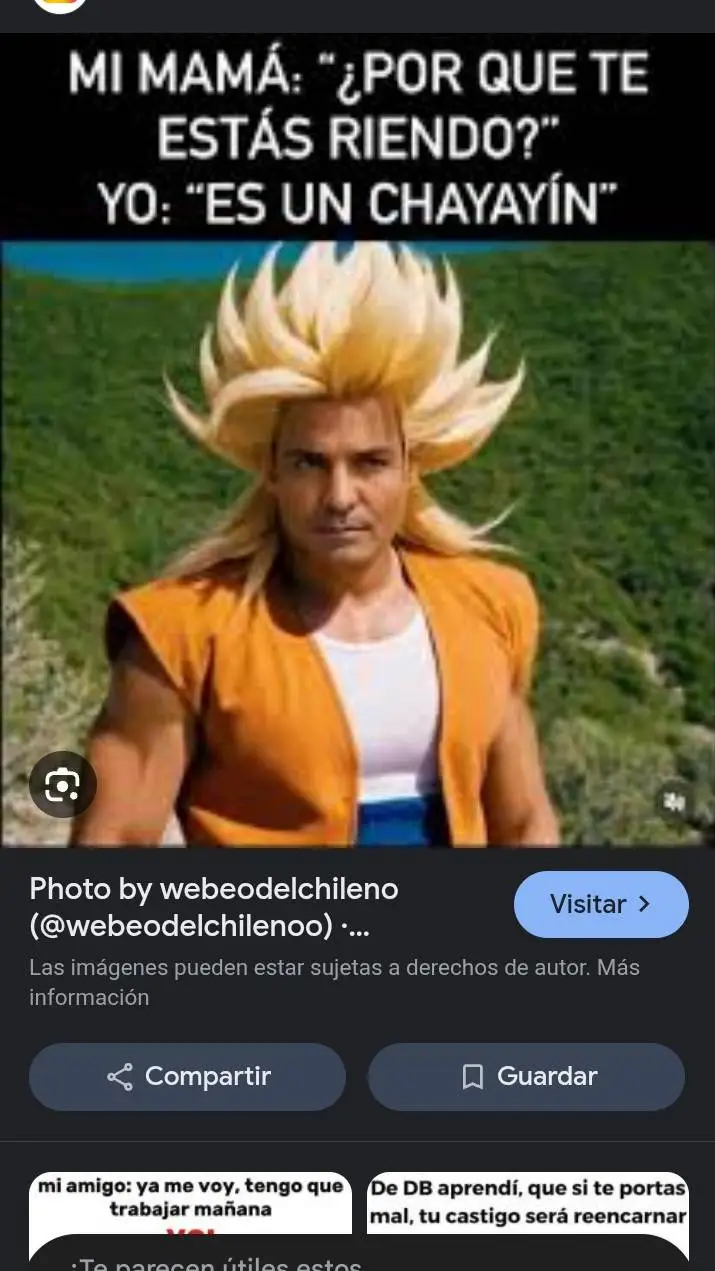715x1271 pixels.
Task: Tap the Visitar button
Action: (601, 904)
